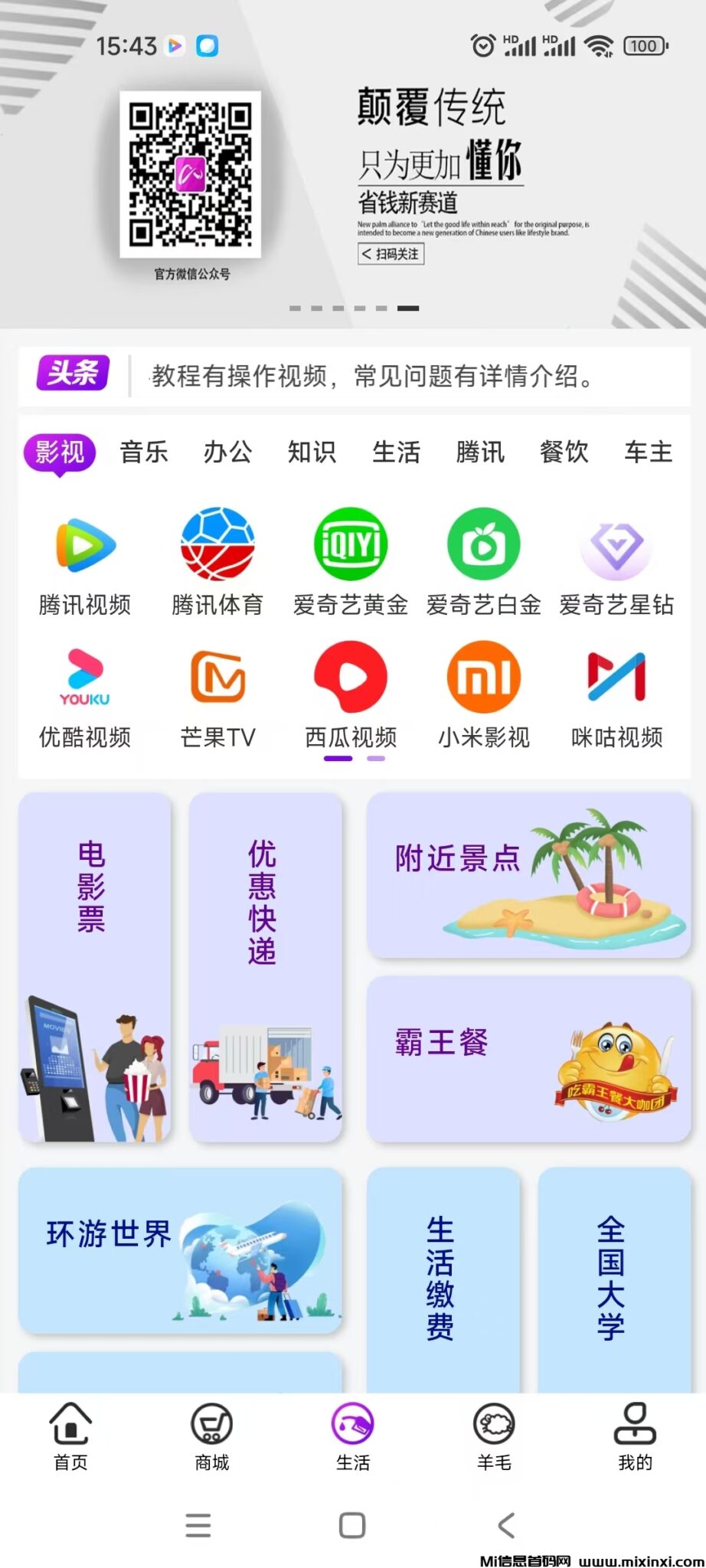
Task: View 附近景点 card
Action: (x=528, y=875)
